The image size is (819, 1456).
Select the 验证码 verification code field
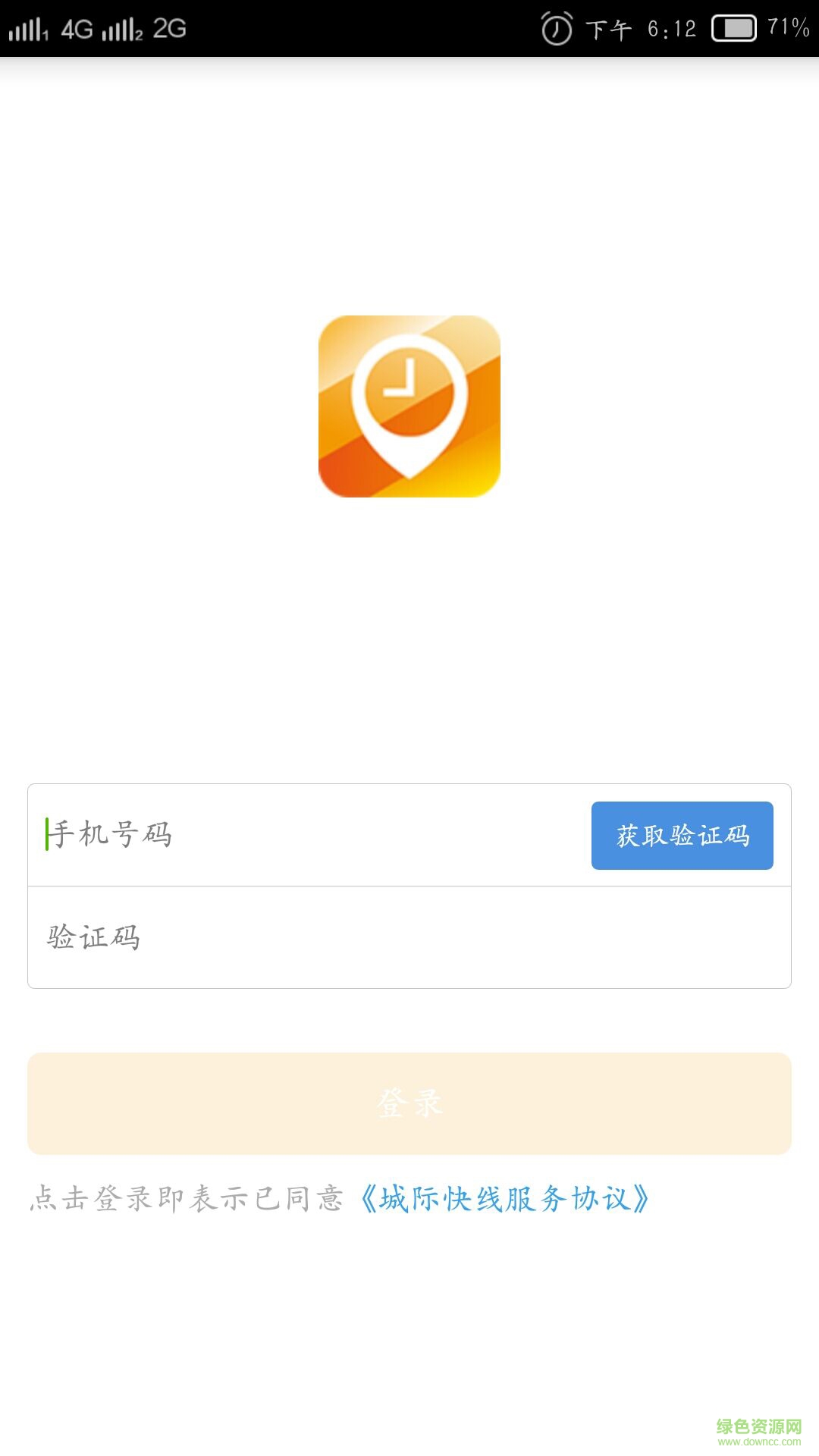[408, 937]
